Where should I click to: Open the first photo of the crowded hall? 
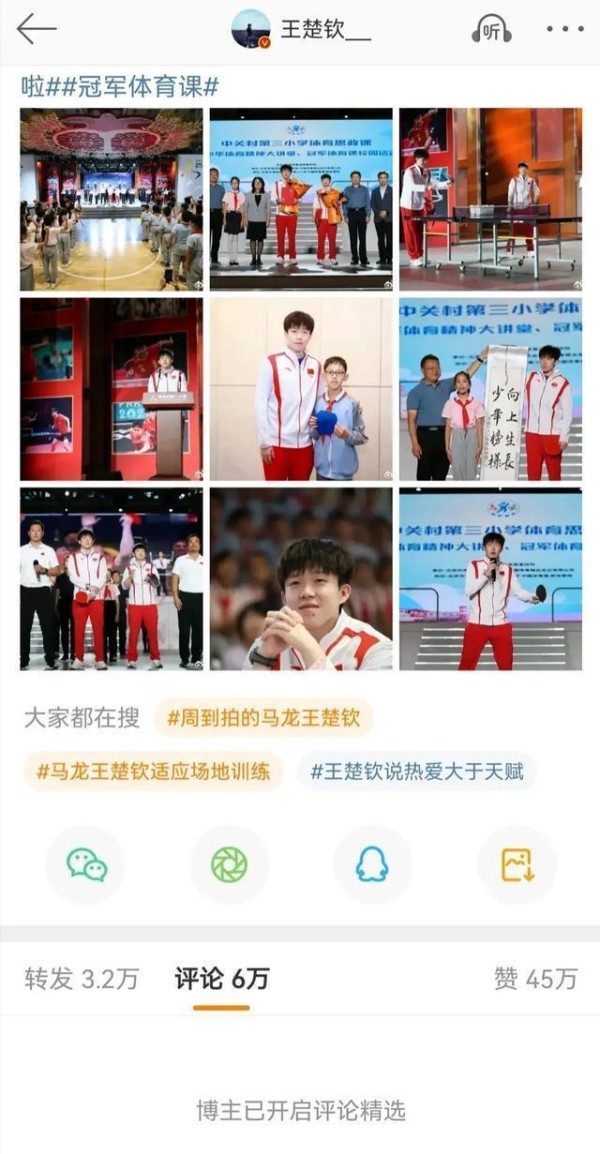click(111, 199)
